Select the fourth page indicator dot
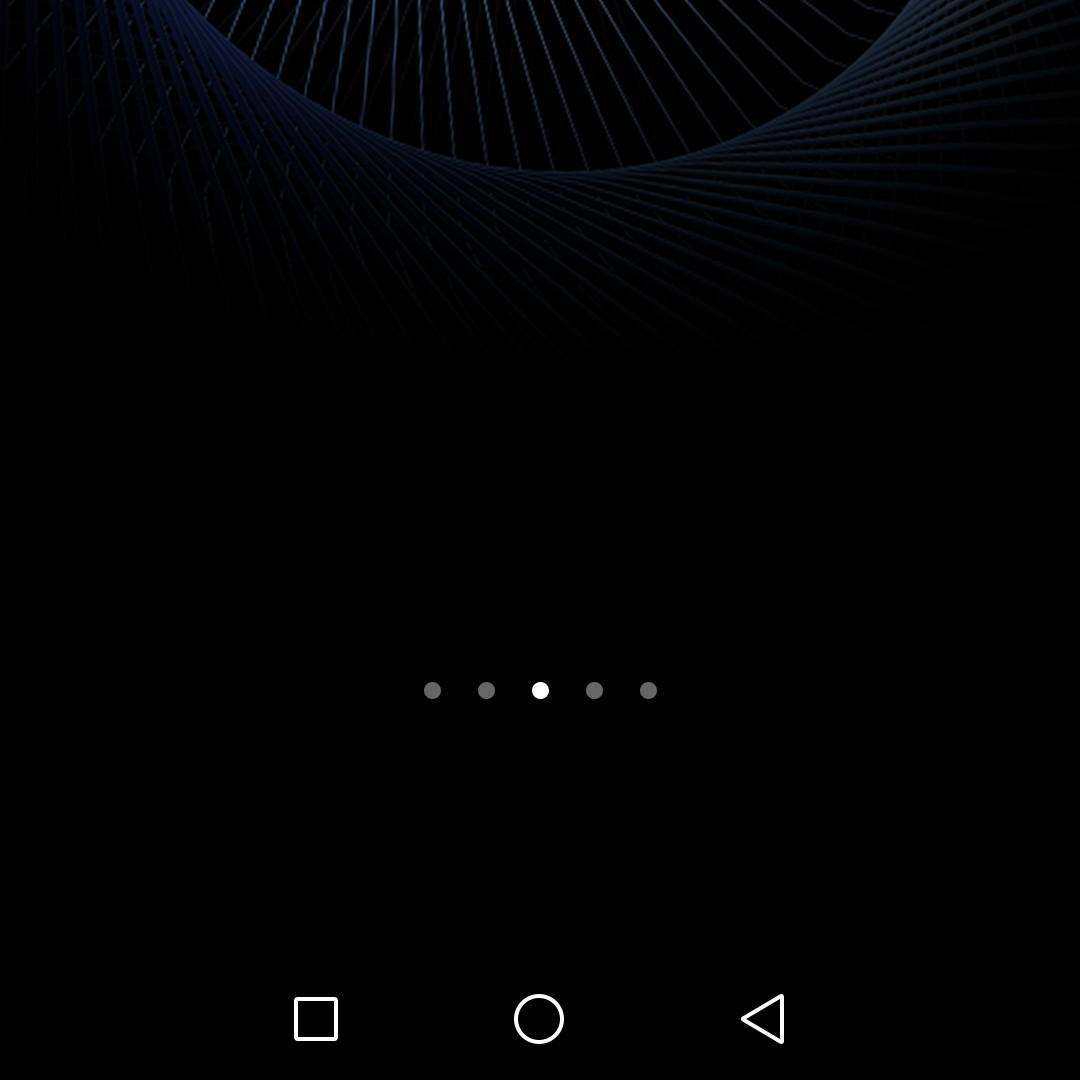This screenshot has width=1080, height=1080. click(594, 690)
